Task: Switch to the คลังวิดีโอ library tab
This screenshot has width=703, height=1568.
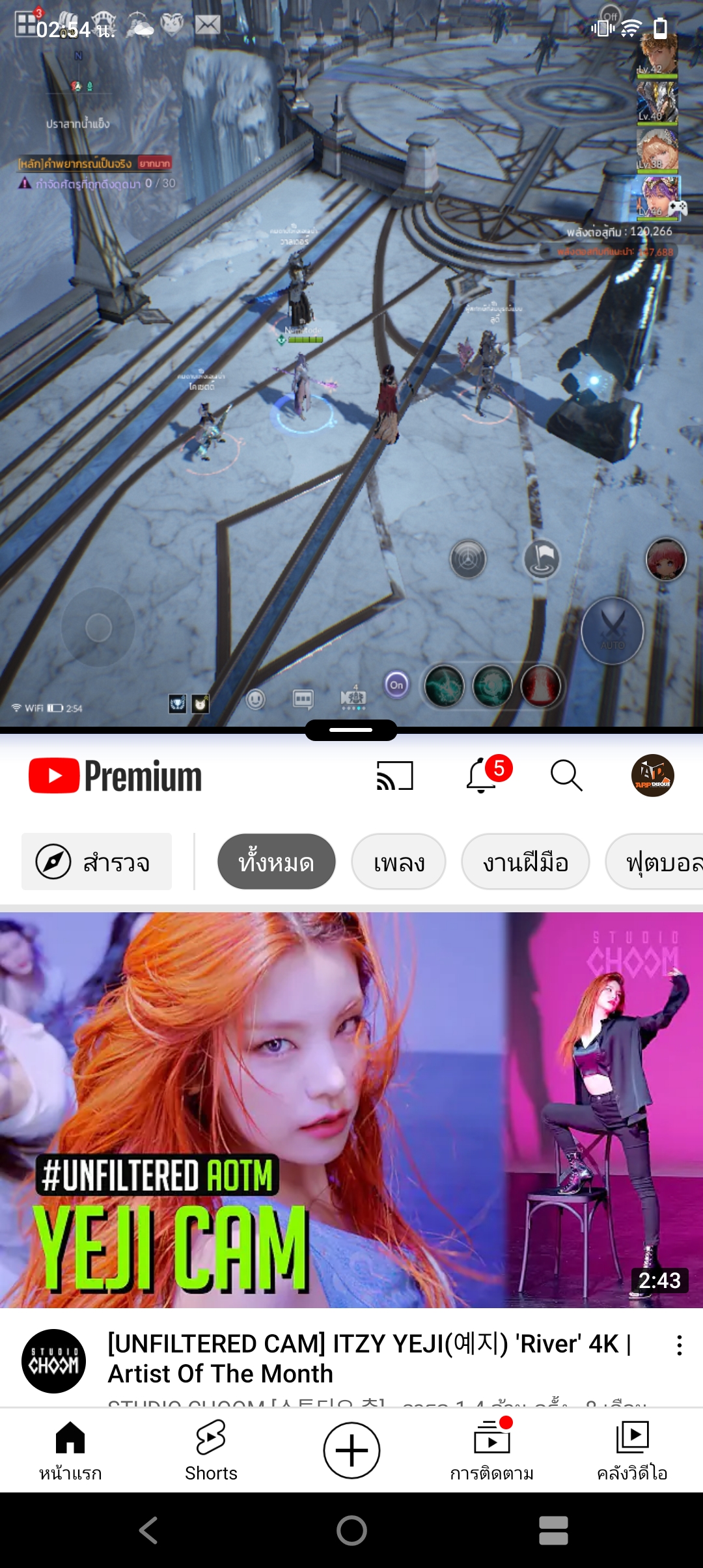Action: pyautogui.click(x=632, y=1451)
